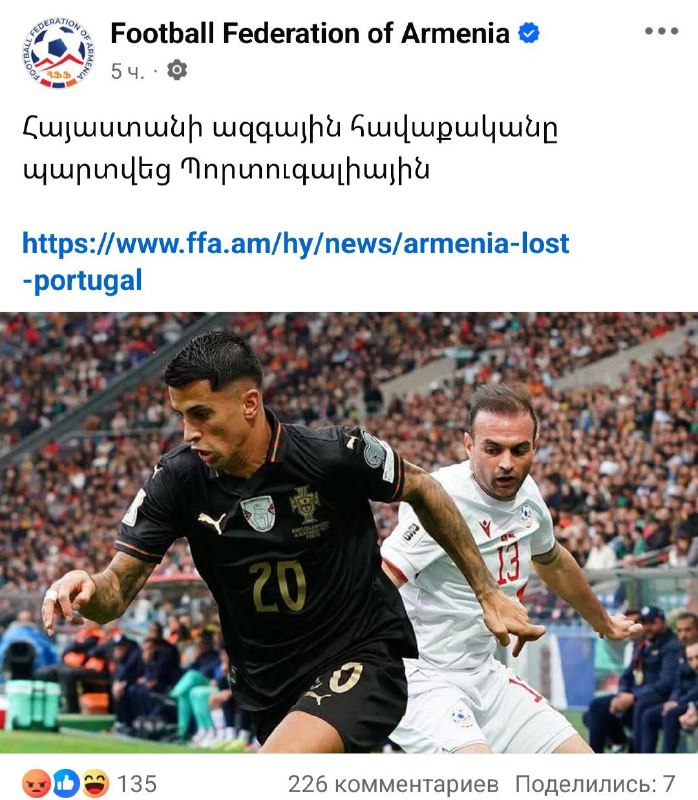Tap the federation's profile picture
Viewport: 698px width, 800px height.
57,50
